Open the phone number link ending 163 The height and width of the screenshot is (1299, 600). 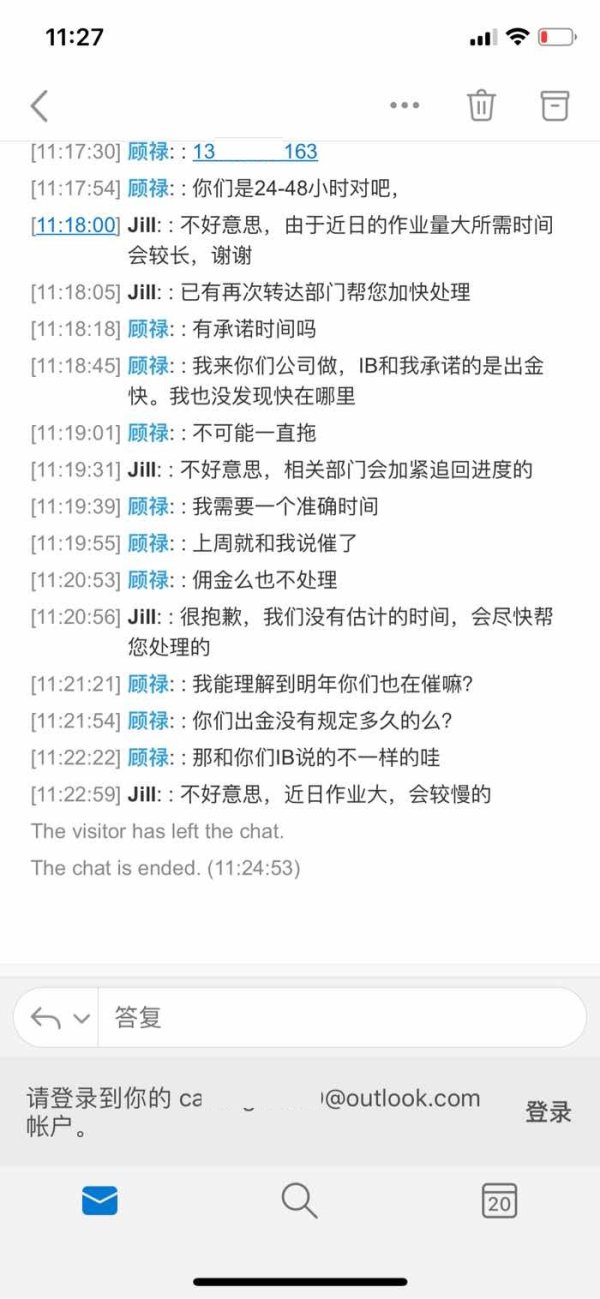(255, 152)
